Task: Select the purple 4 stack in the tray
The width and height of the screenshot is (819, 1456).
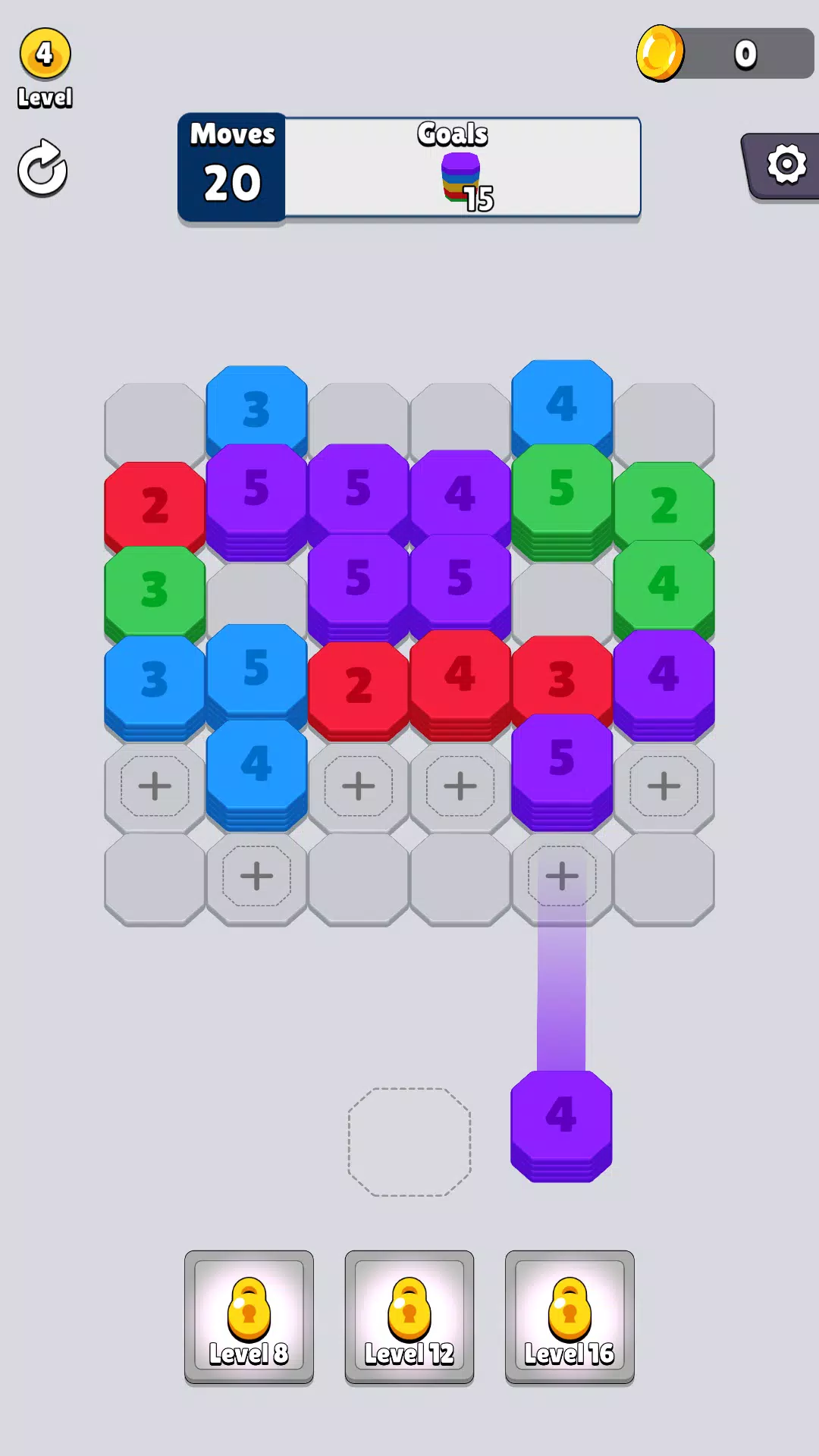Action: point(561,1124)
